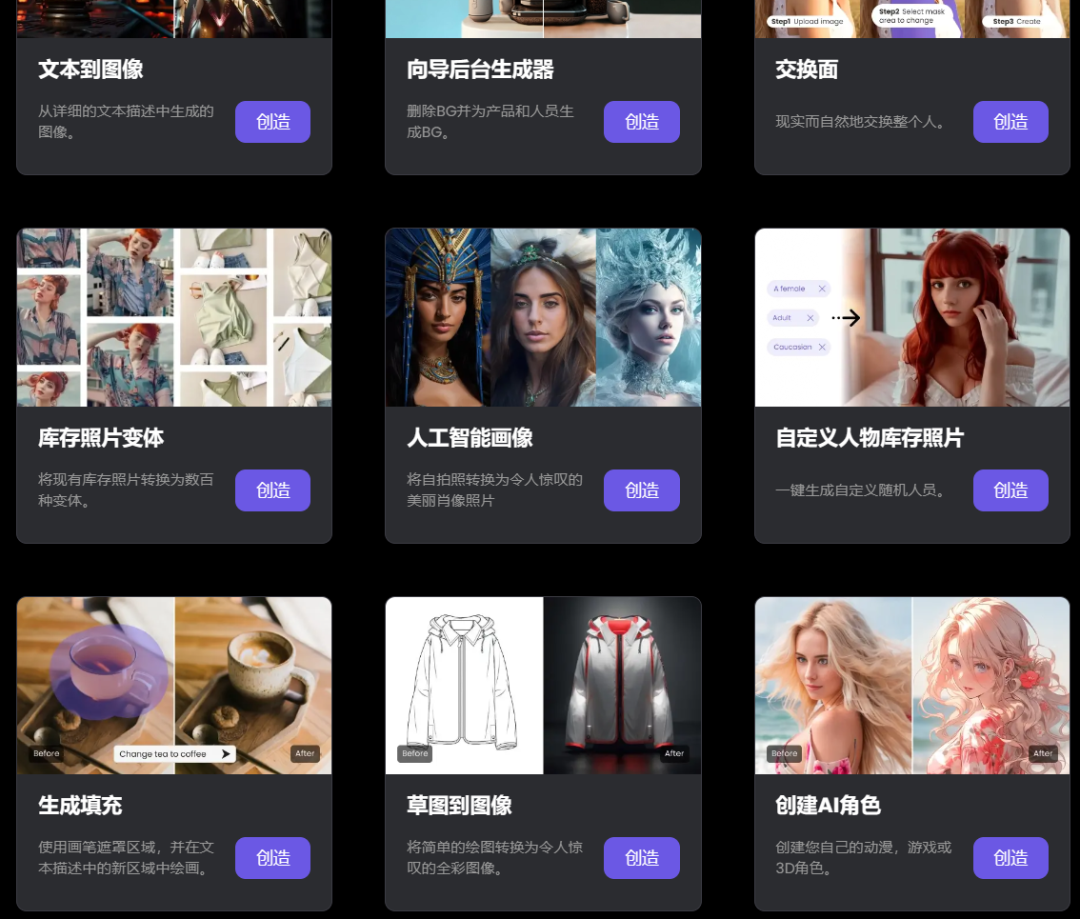This screenshot has height=919, width=1080.
Task: Tap 创造 on the 交换面 card
Action: point(1010,122)
